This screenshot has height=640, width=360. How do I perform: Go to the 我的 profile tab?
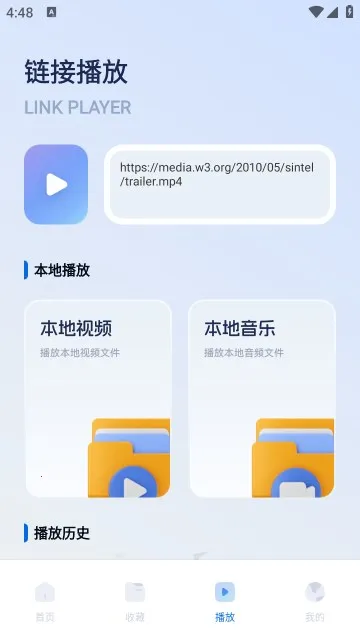pos(315,602)
